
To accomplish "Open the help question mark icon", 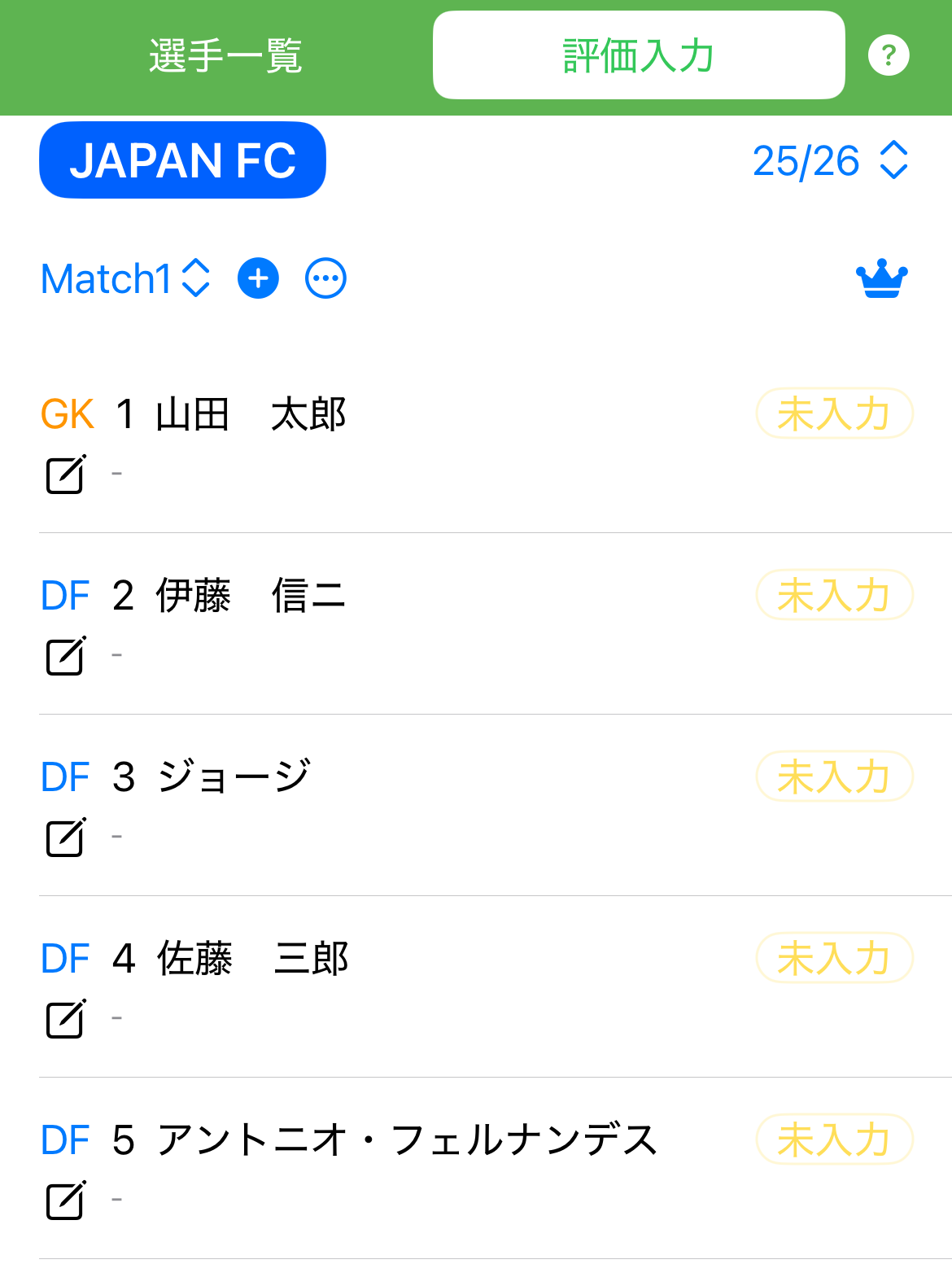I will (889, 56).
